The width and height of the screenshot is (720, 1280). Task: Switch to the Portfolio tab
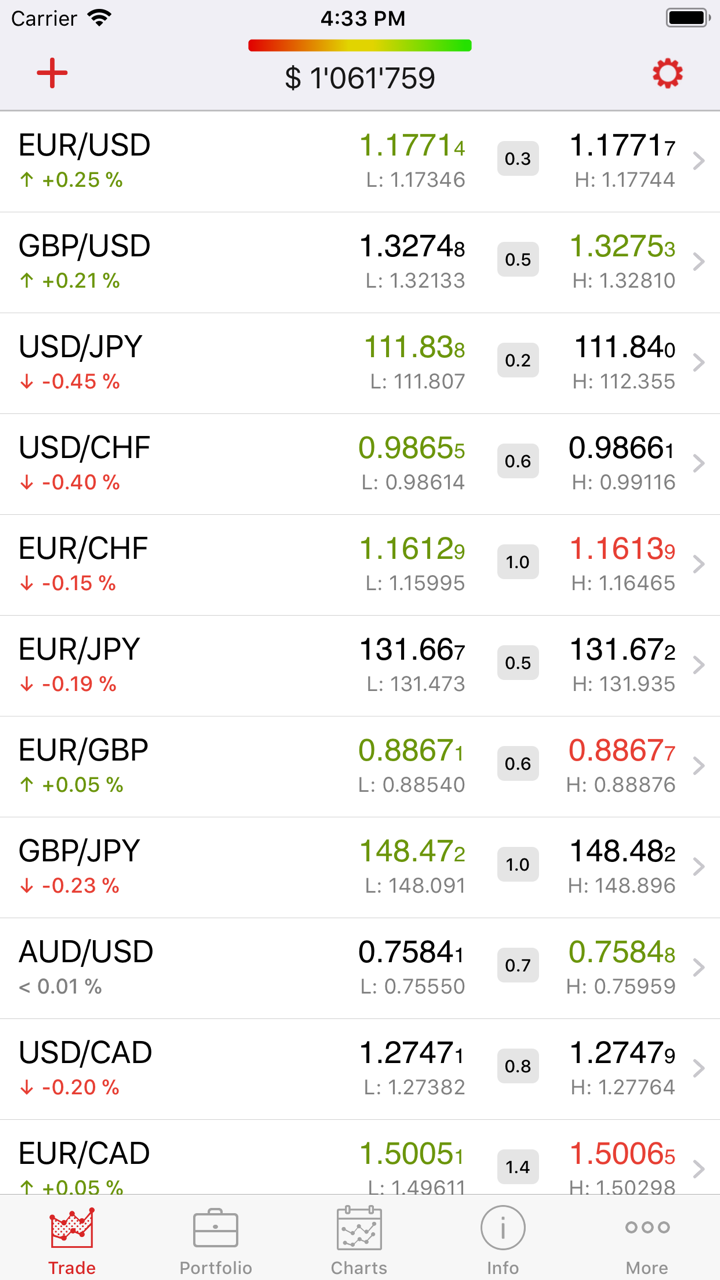point(216,1240)
